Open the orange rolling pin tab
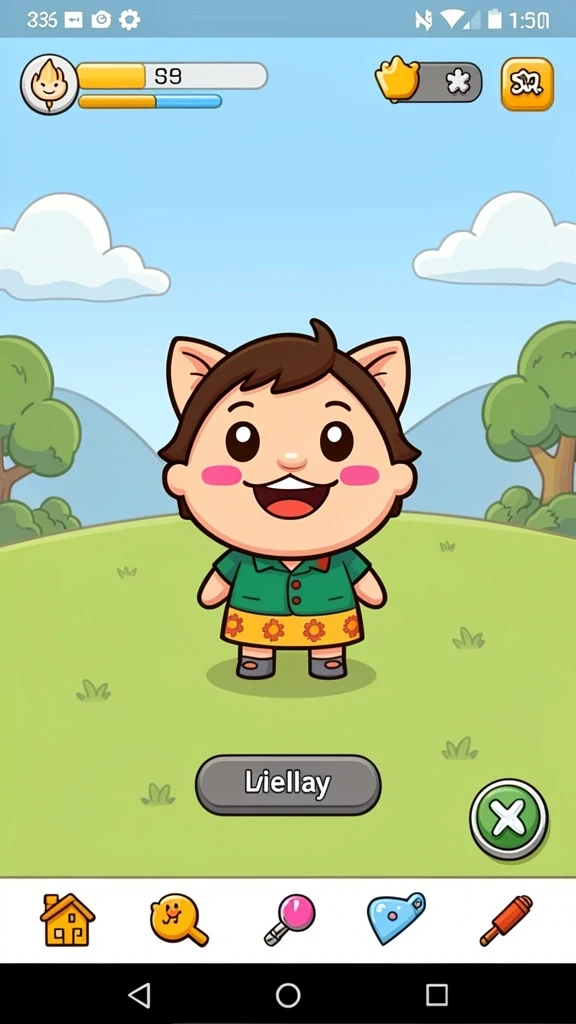The image size is (576, 1024). [506, 920]
